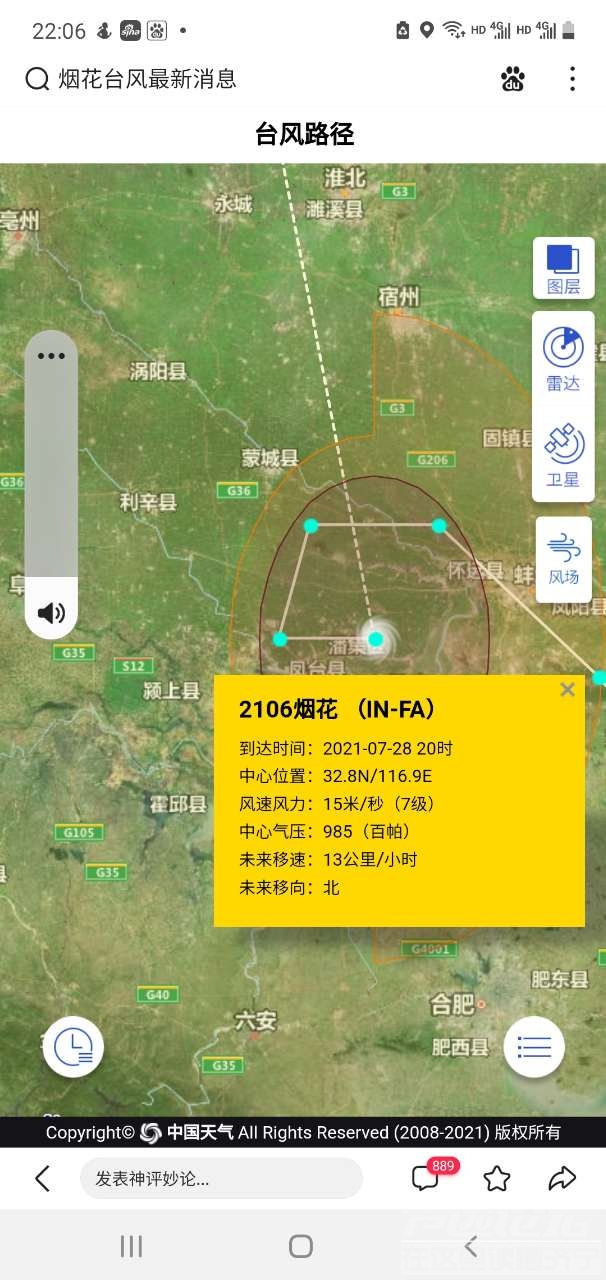Open the 图层 layers option
The height and width of the screenshot is (1280, 606).
[563, 270]
